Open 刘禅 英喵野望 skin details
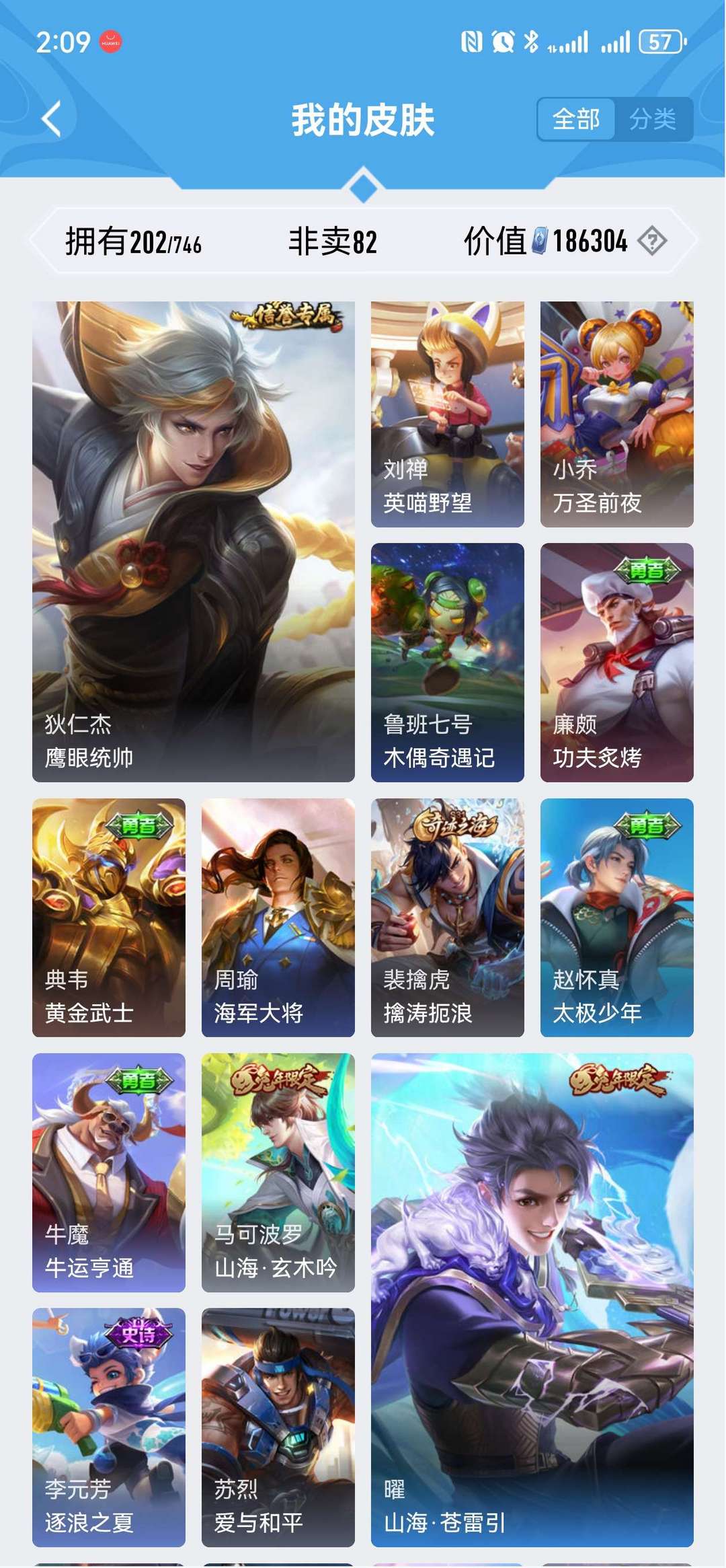The image size is (726, 1568). click(x=446, y=410)
